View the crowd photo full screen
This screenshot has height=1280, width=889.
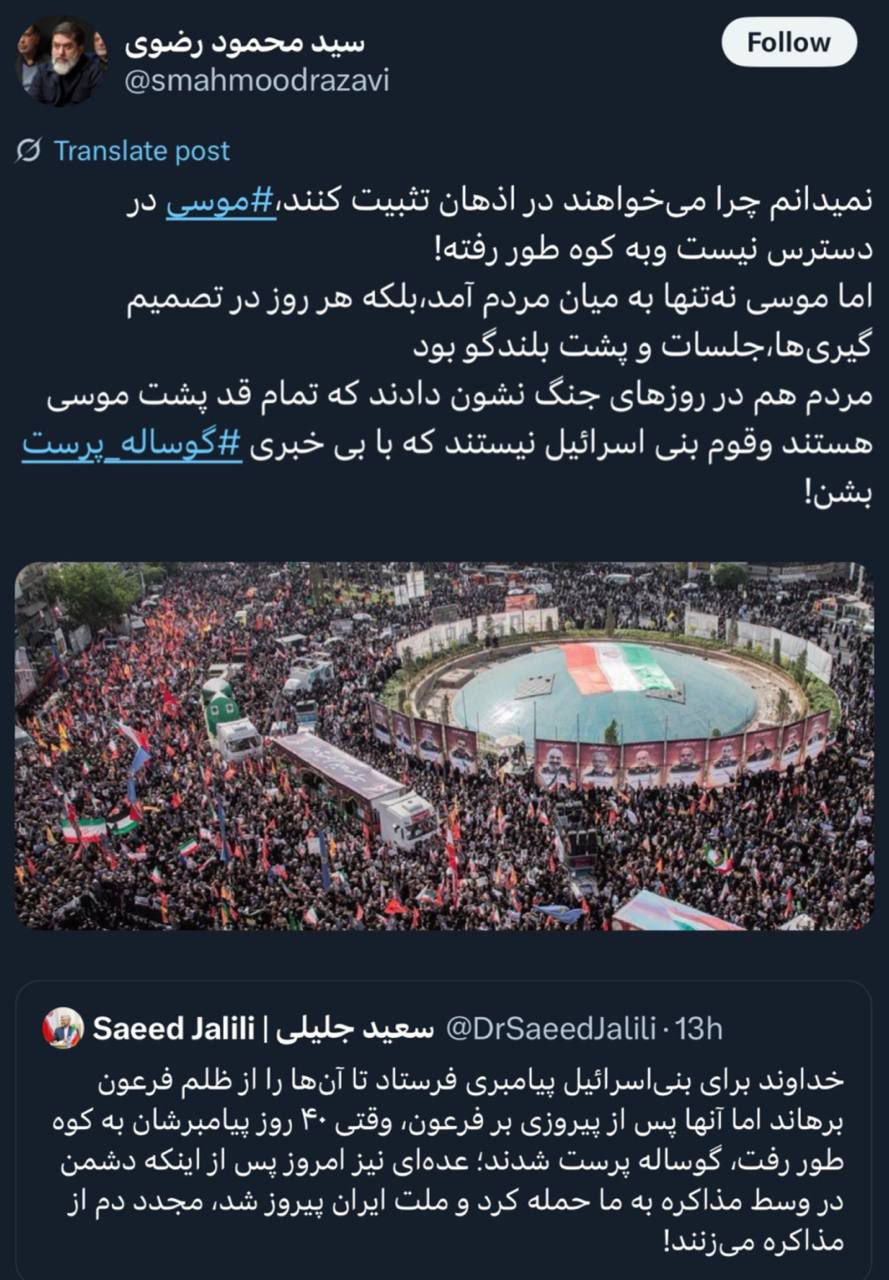tap(444, 746)
